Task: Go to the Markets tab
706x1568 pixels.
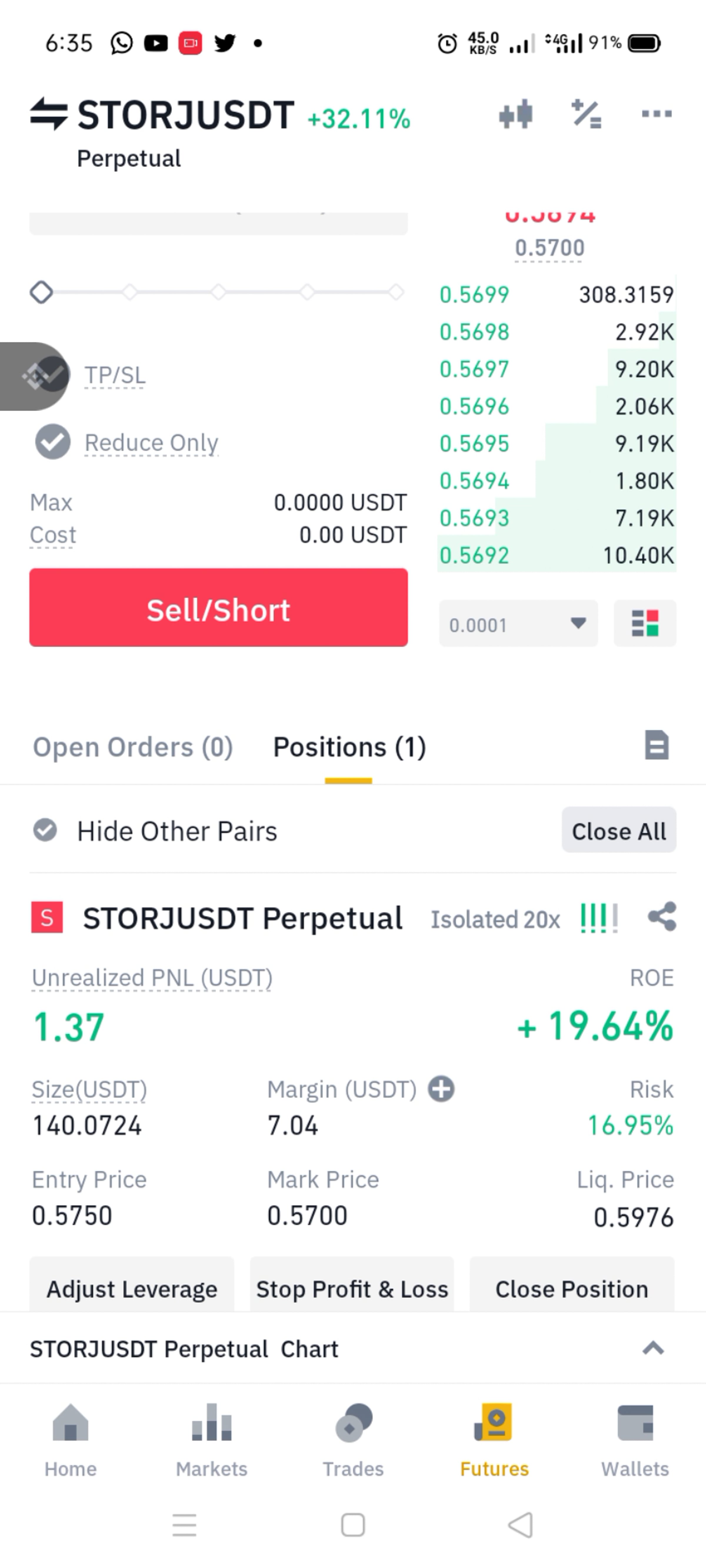Action: 212,1440
